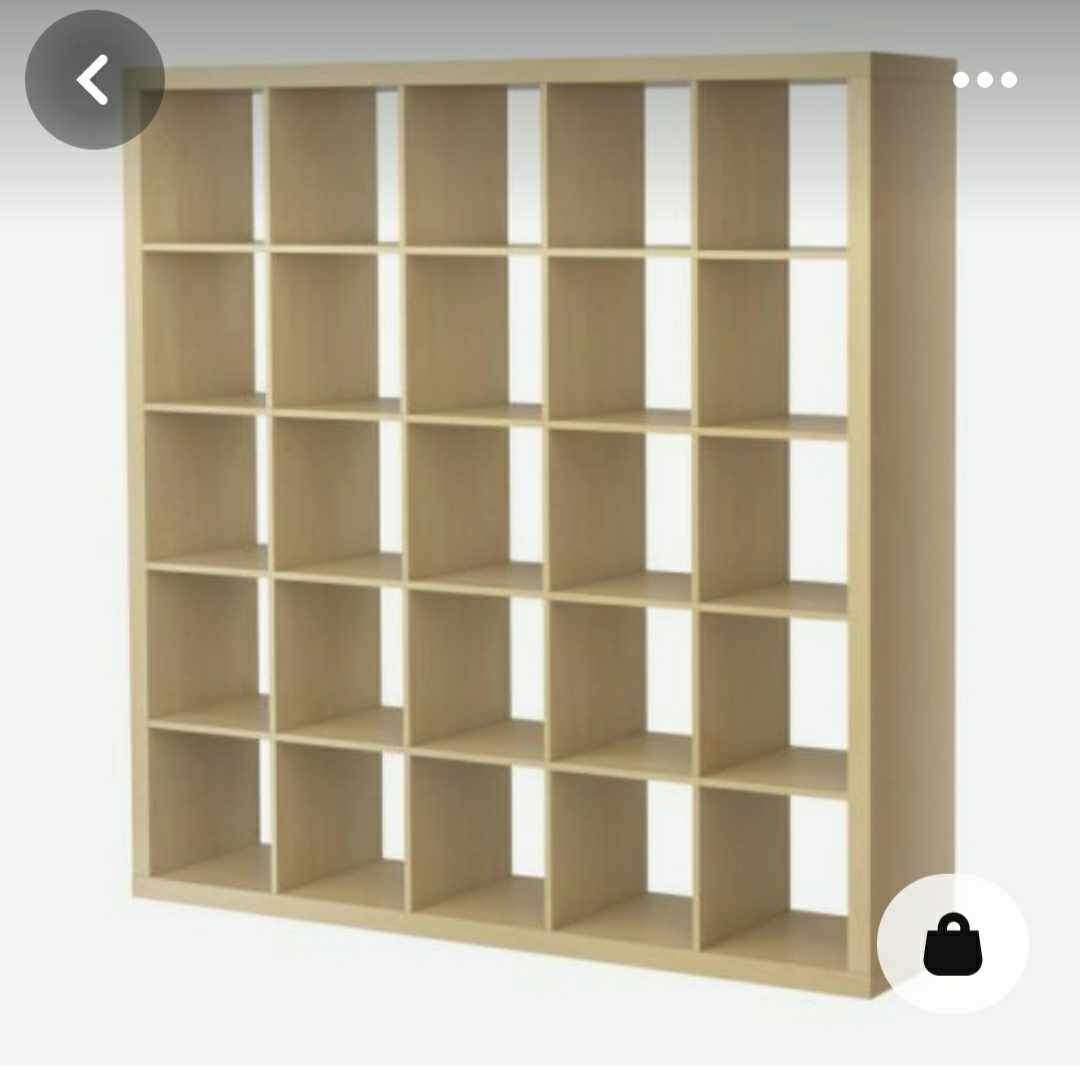
Task: Tap the shopping bag button
Action: [952, 944]
